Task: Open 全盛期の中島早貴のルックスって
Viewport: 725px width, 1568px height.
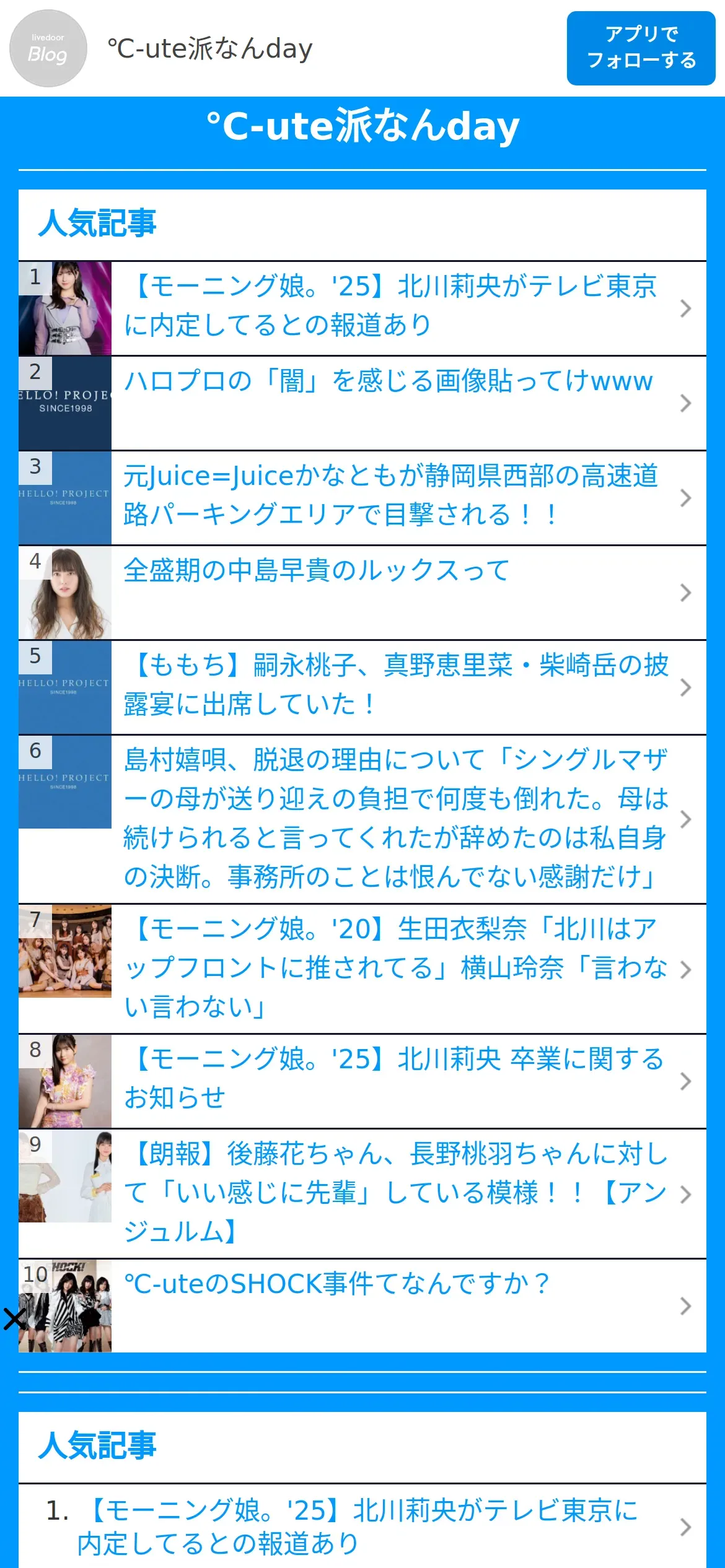Action: tap(362, 593)
